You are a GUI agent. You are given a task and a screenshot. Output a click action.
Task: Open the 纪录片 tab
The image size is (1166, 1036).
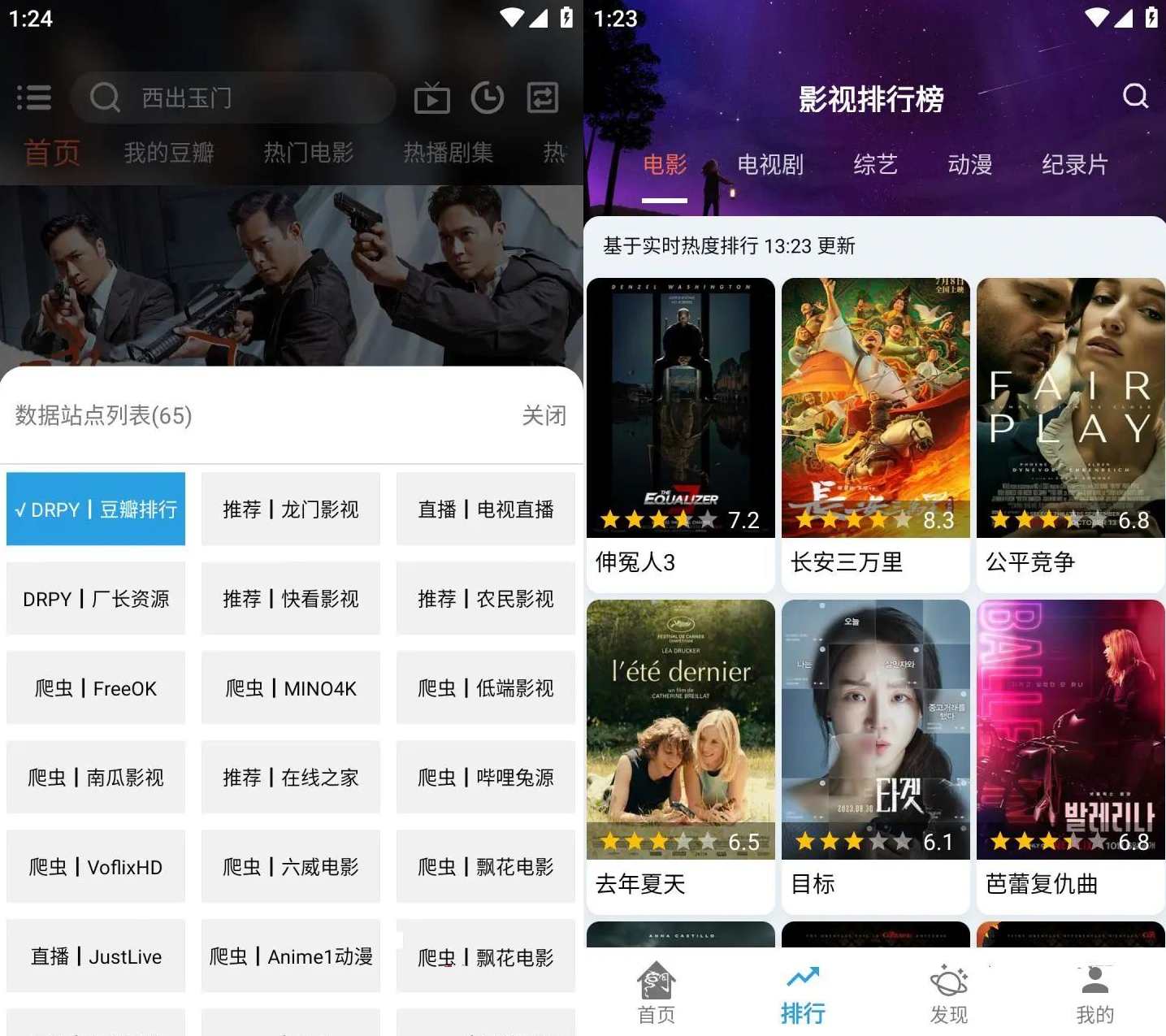[1074, 165]
